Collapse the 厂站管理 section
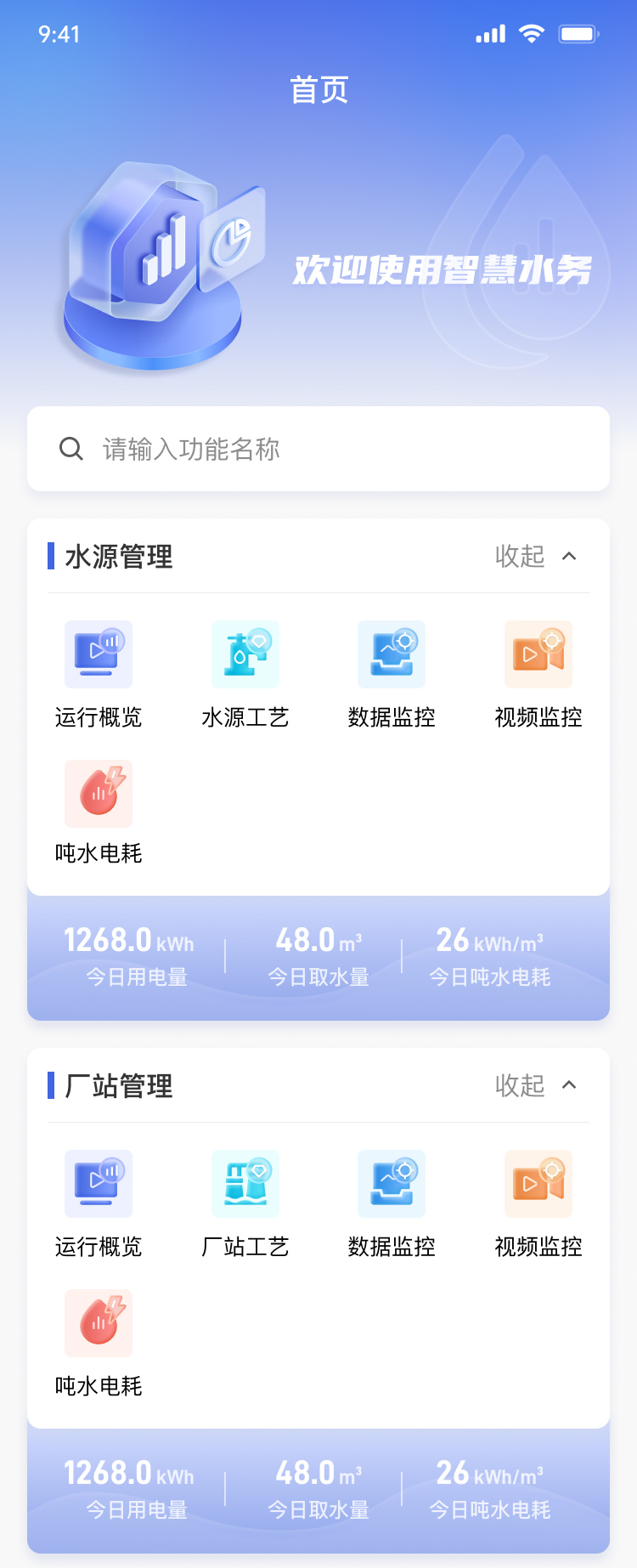The width and height of the screenshot is (637, 1568). click(536, 1085)
